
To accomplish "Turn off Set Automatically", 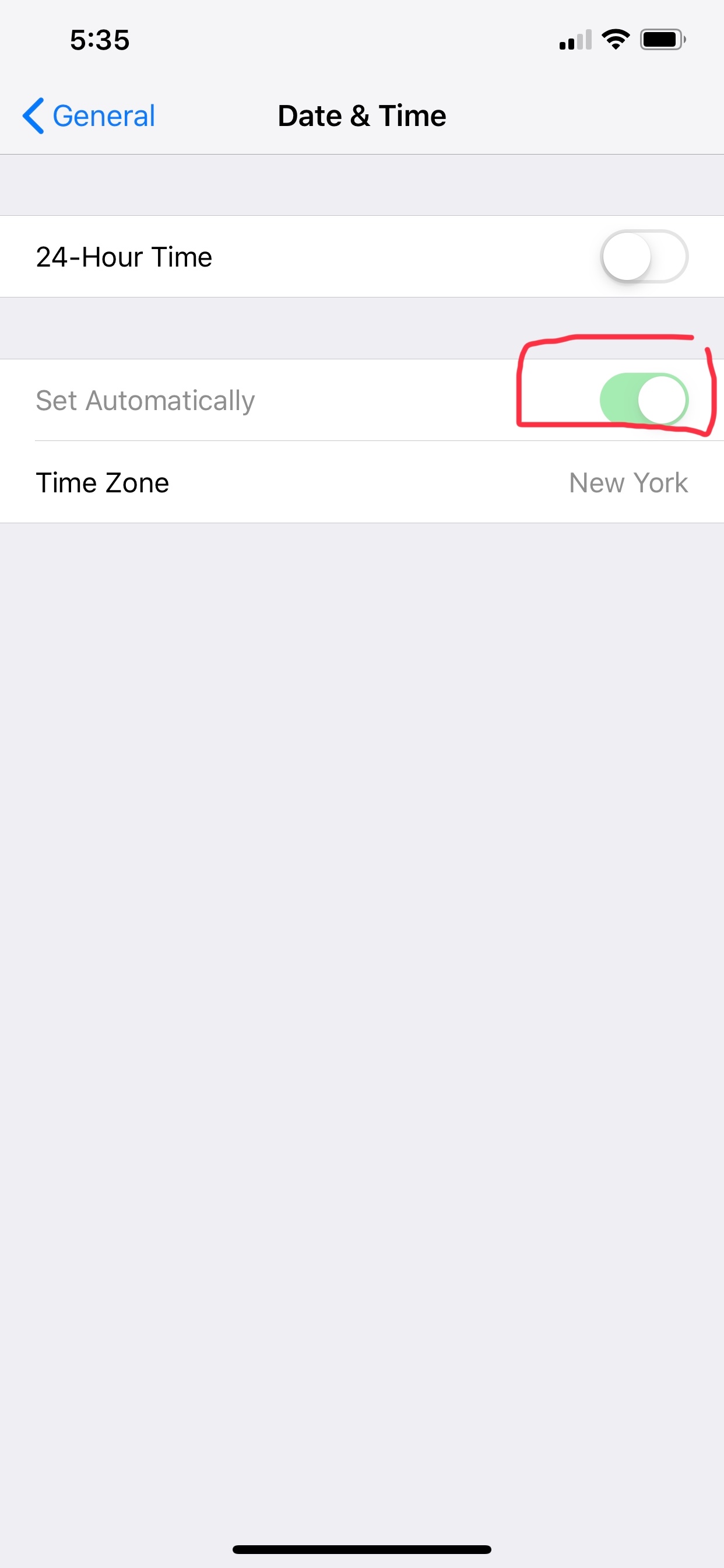I will coord(644,400).
